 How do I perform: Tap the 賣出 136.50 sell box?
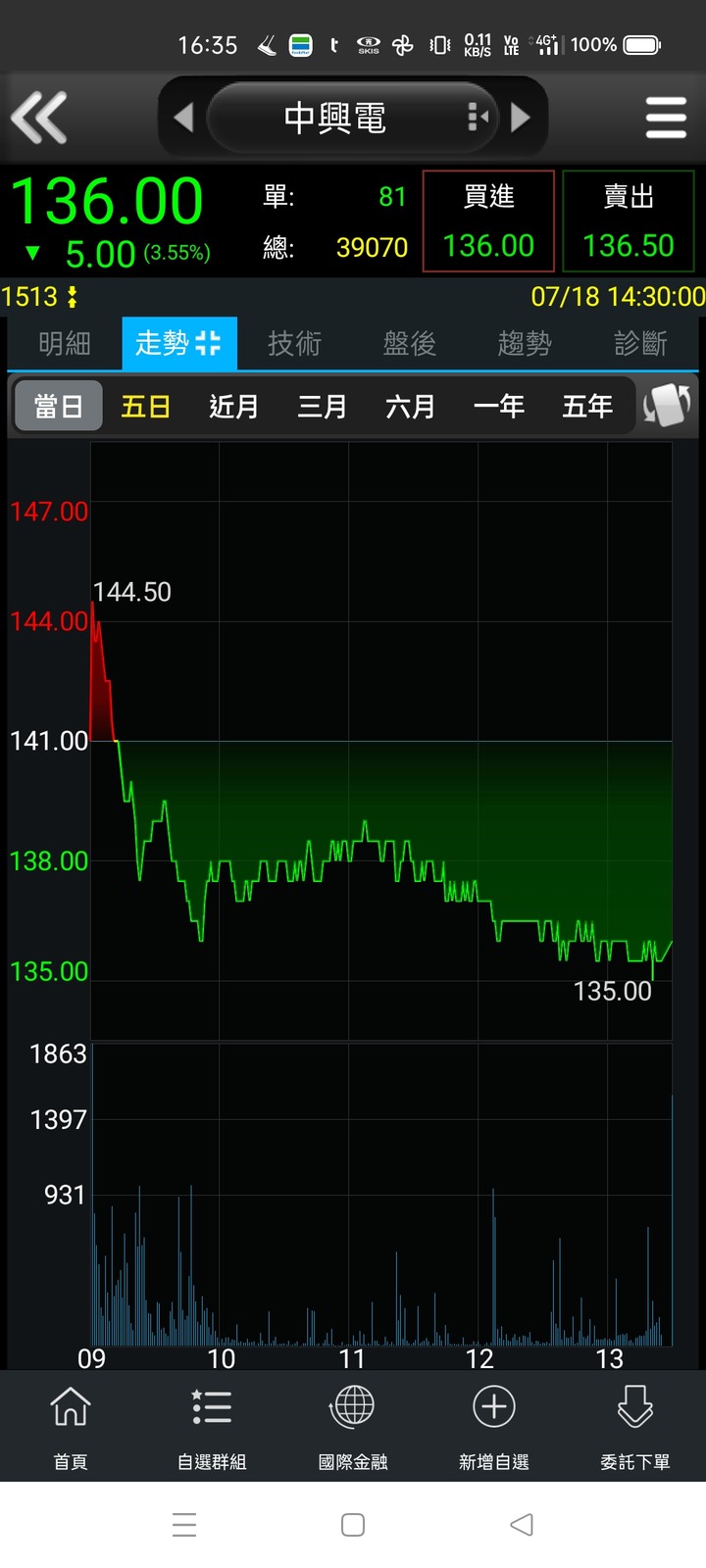coord(629,221)
